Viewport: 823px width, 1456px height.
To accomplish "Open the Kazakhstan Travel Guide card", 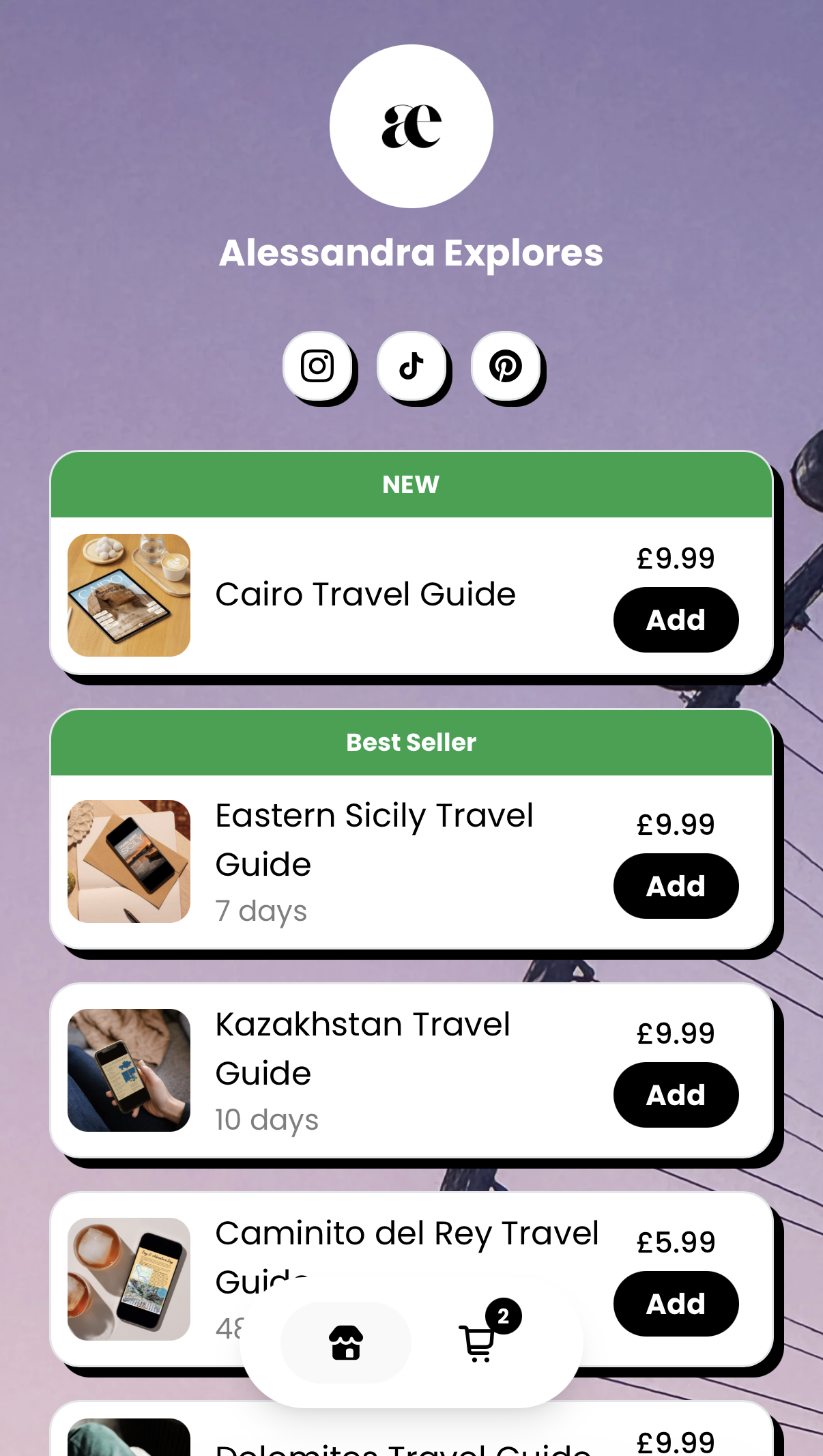I will pyautogui.click(x=362, y=1048).
